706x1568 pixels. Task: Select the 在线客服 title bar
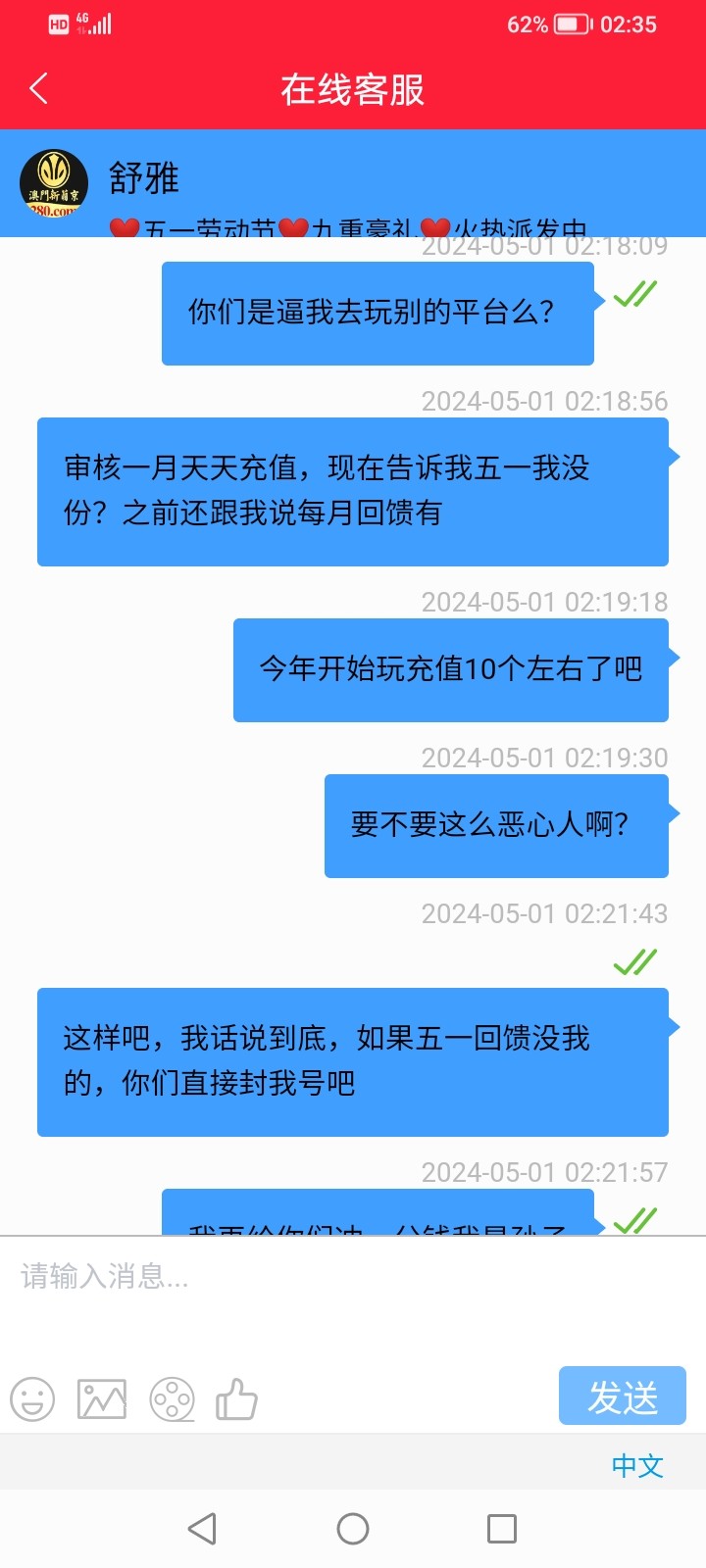tap(353, 88)
